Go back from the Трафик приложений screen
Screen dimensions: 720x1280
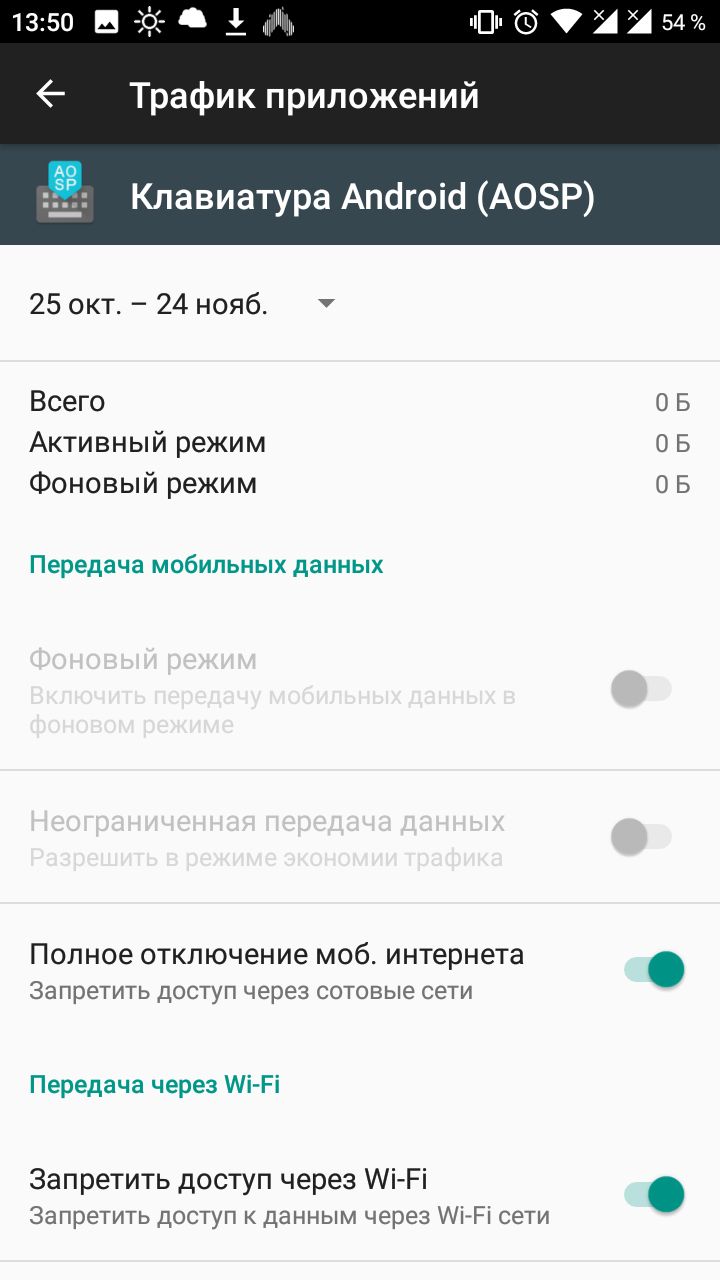point(50,94)
